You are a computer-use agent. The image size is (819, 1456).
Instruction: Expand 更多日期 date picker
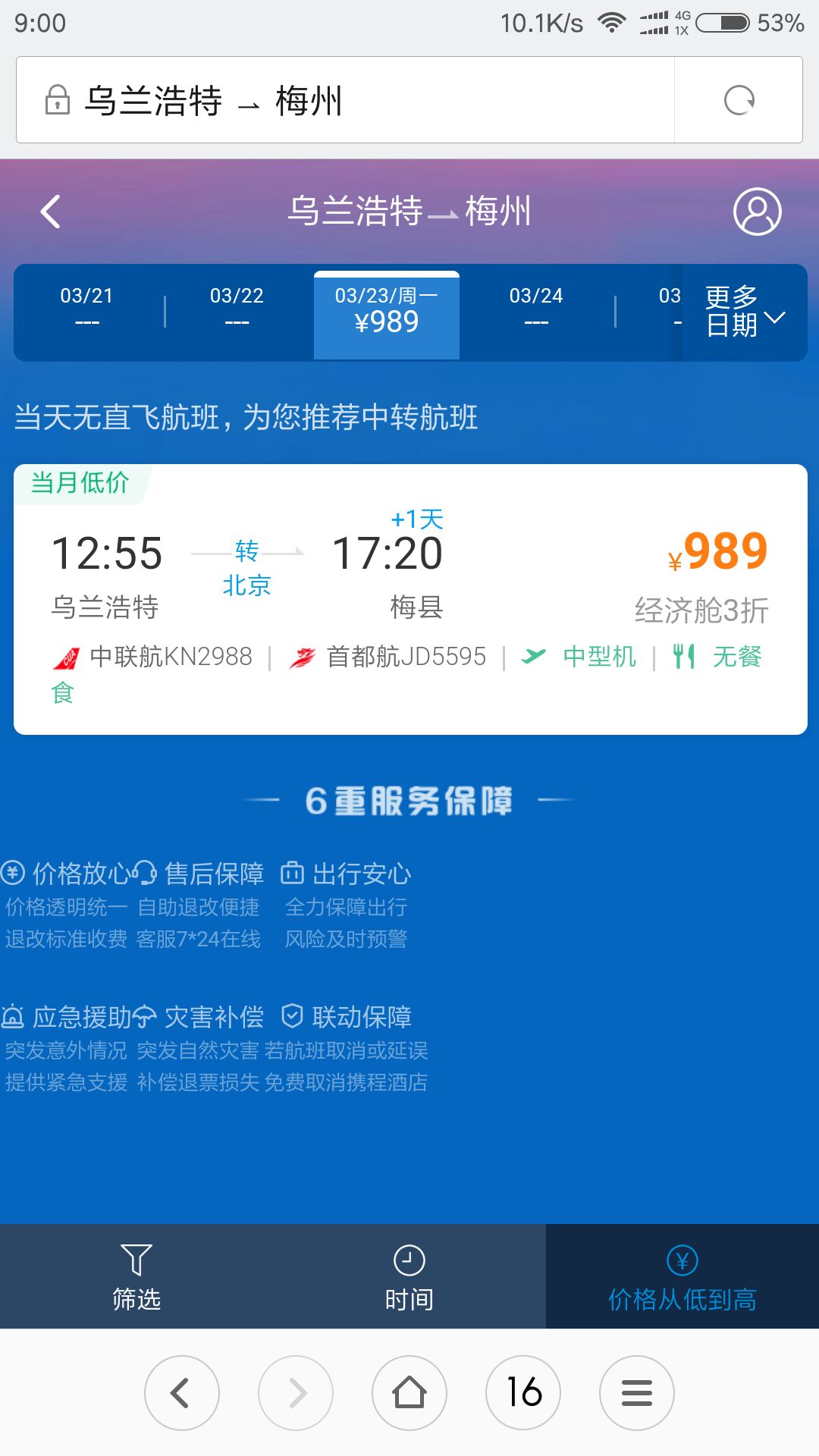click(744, 312)
